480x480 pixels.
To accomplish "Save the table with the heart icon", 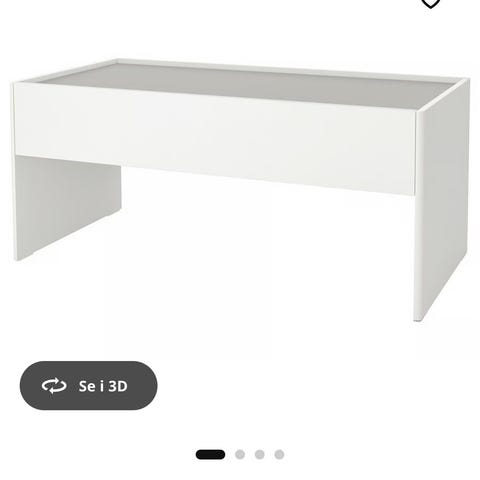I will tap(430, 3).
